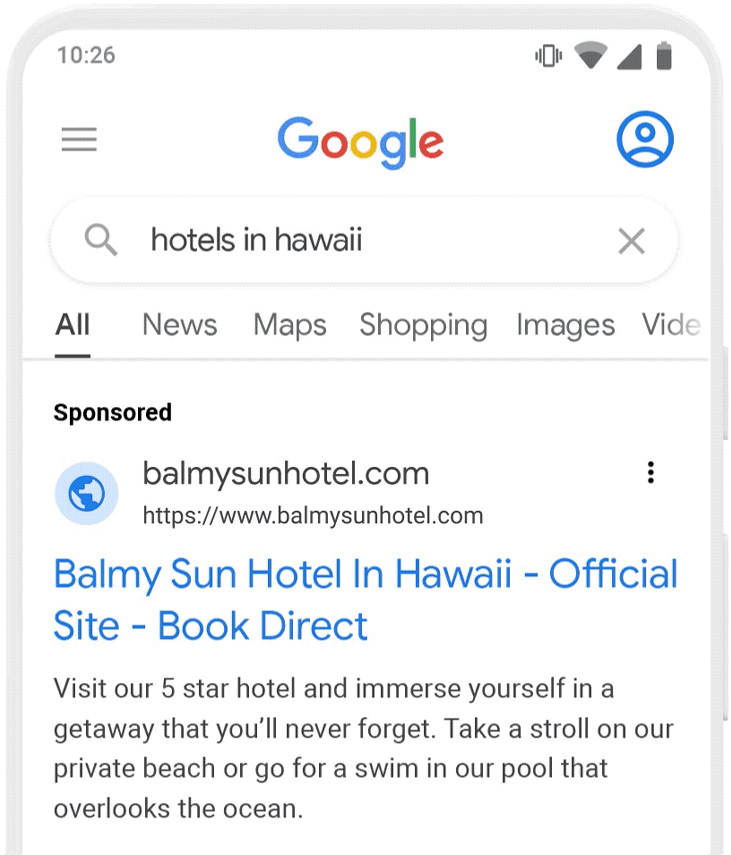Screen dimensions: 731x855
Task: Open the overflow menu for balmysunhotel.com ad
Action: click(650, 473)
